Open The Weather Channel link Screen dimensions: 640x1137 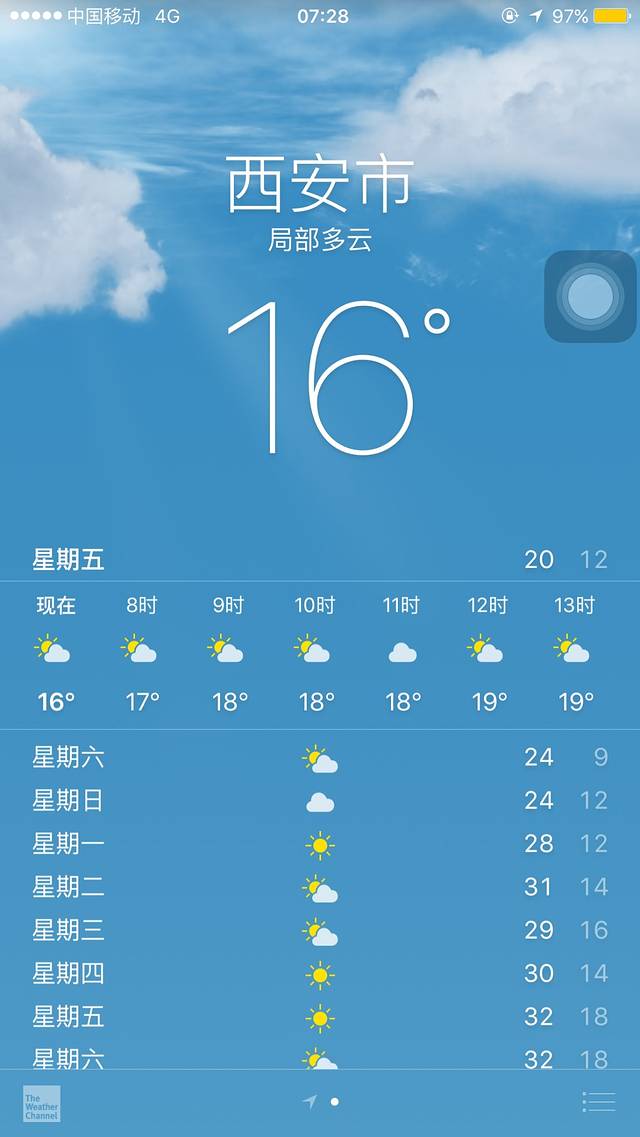42,1103
